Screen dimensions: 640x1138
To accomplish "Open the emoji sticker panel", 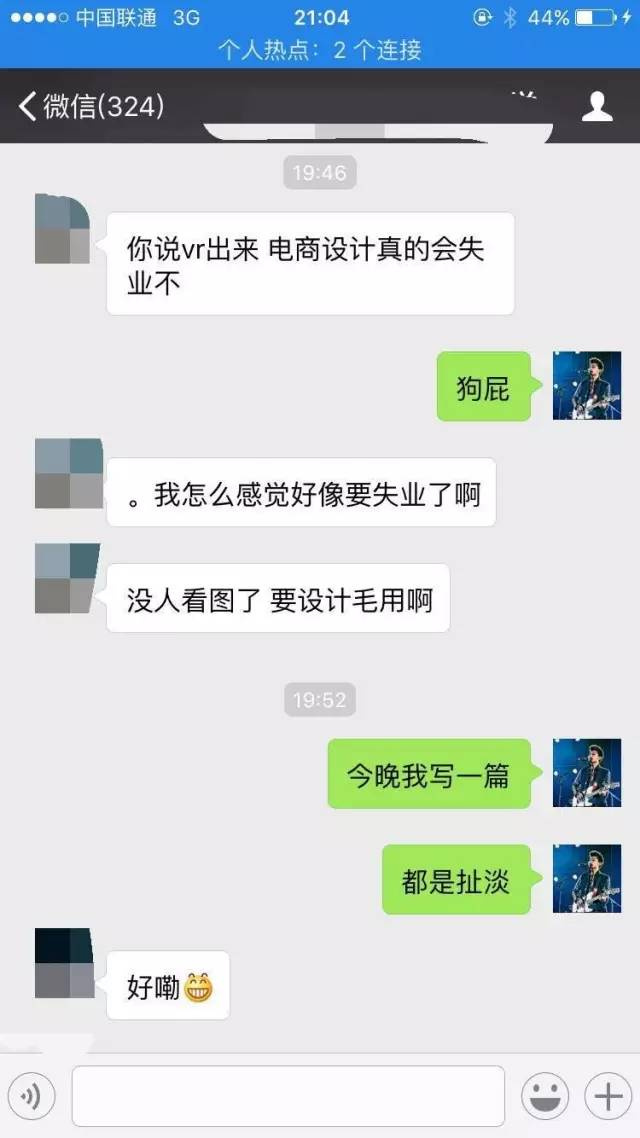I will [x=546, y=1097].
